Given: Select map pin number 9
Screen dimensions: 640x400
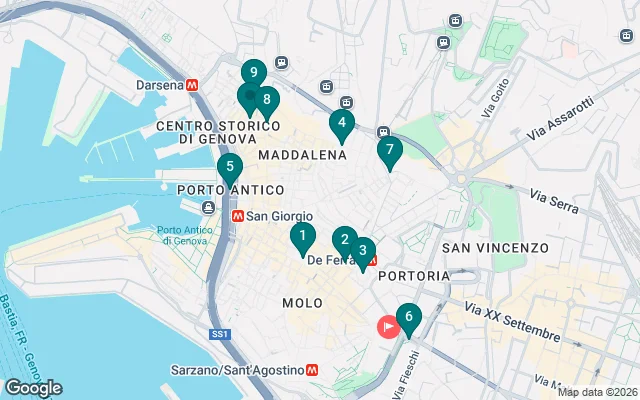Looking at the screenshot, I should pos(253,73).
